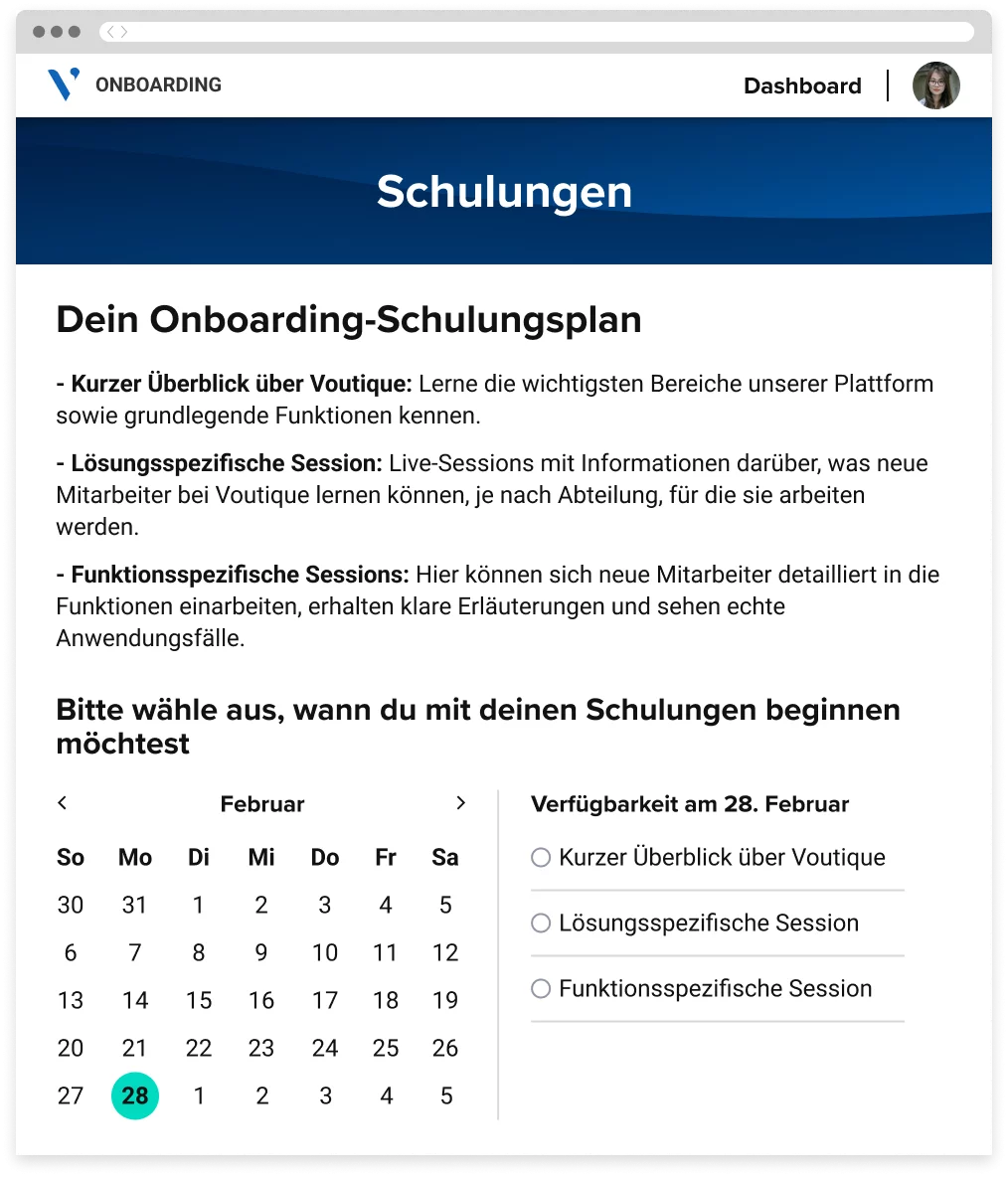The height and width of the screenshot is (1177, 1008).
Task: Tap day 17 in the calendar
Action: click(325, 1000)
